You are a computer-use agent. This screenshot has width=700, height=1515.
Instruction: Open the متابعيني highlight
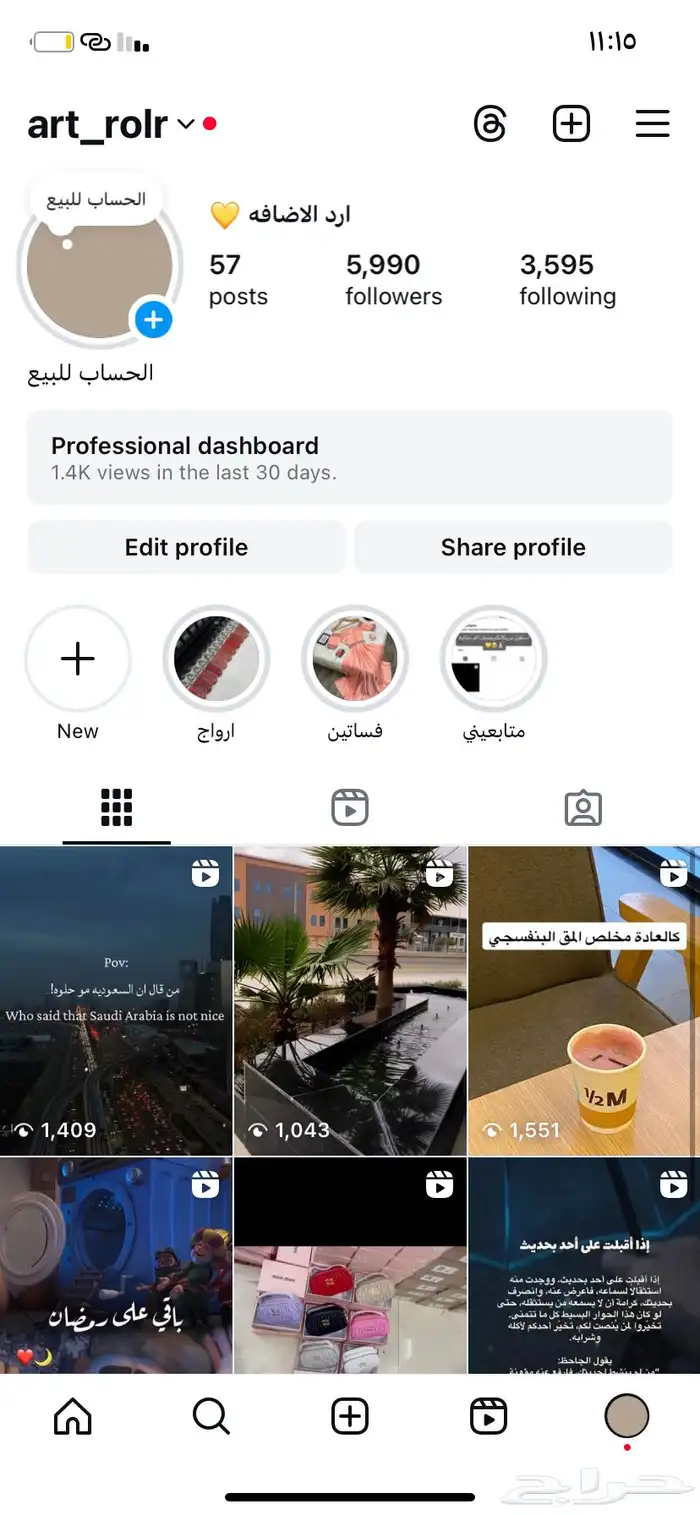tap(494, 659)
